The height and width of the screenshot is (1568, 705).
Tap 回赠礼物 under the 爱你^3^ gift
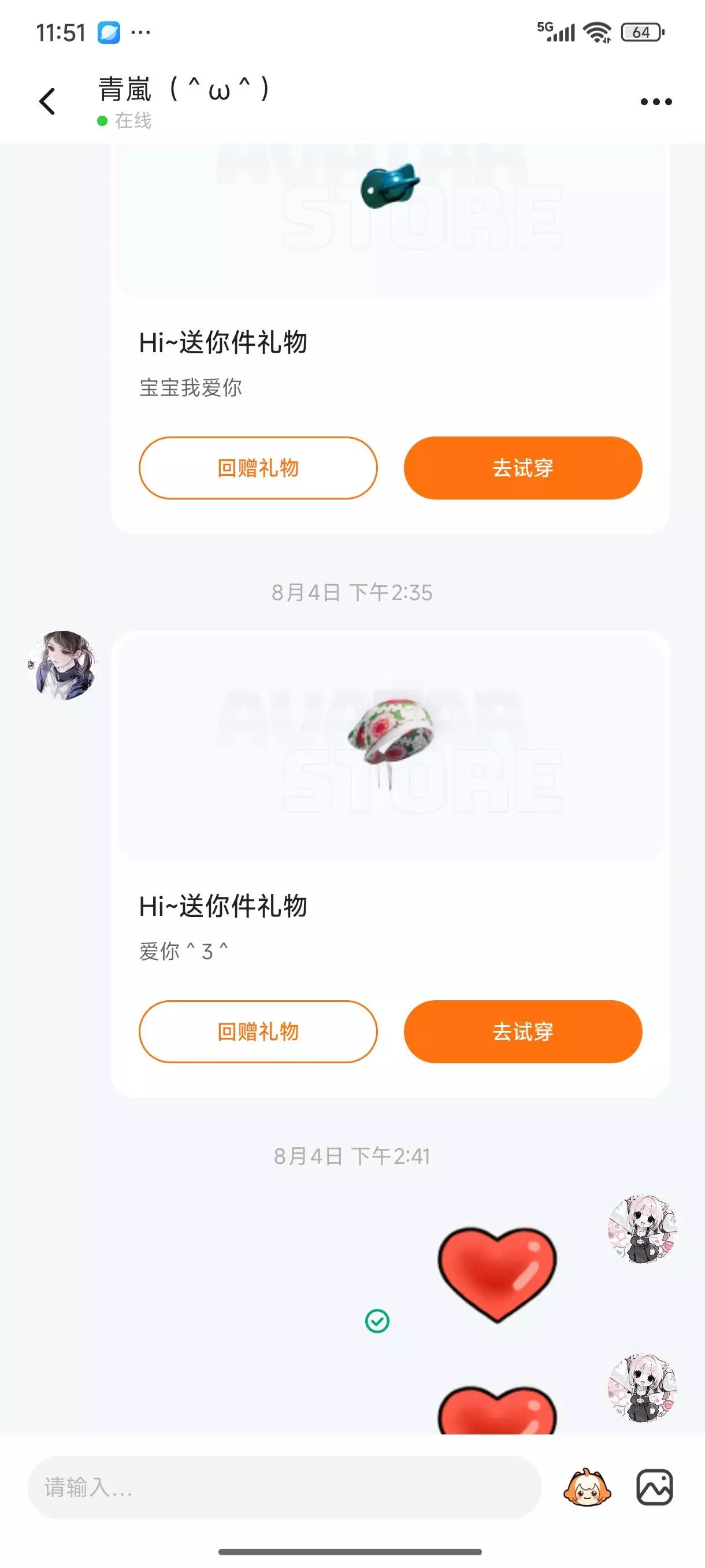[258, 1031]
